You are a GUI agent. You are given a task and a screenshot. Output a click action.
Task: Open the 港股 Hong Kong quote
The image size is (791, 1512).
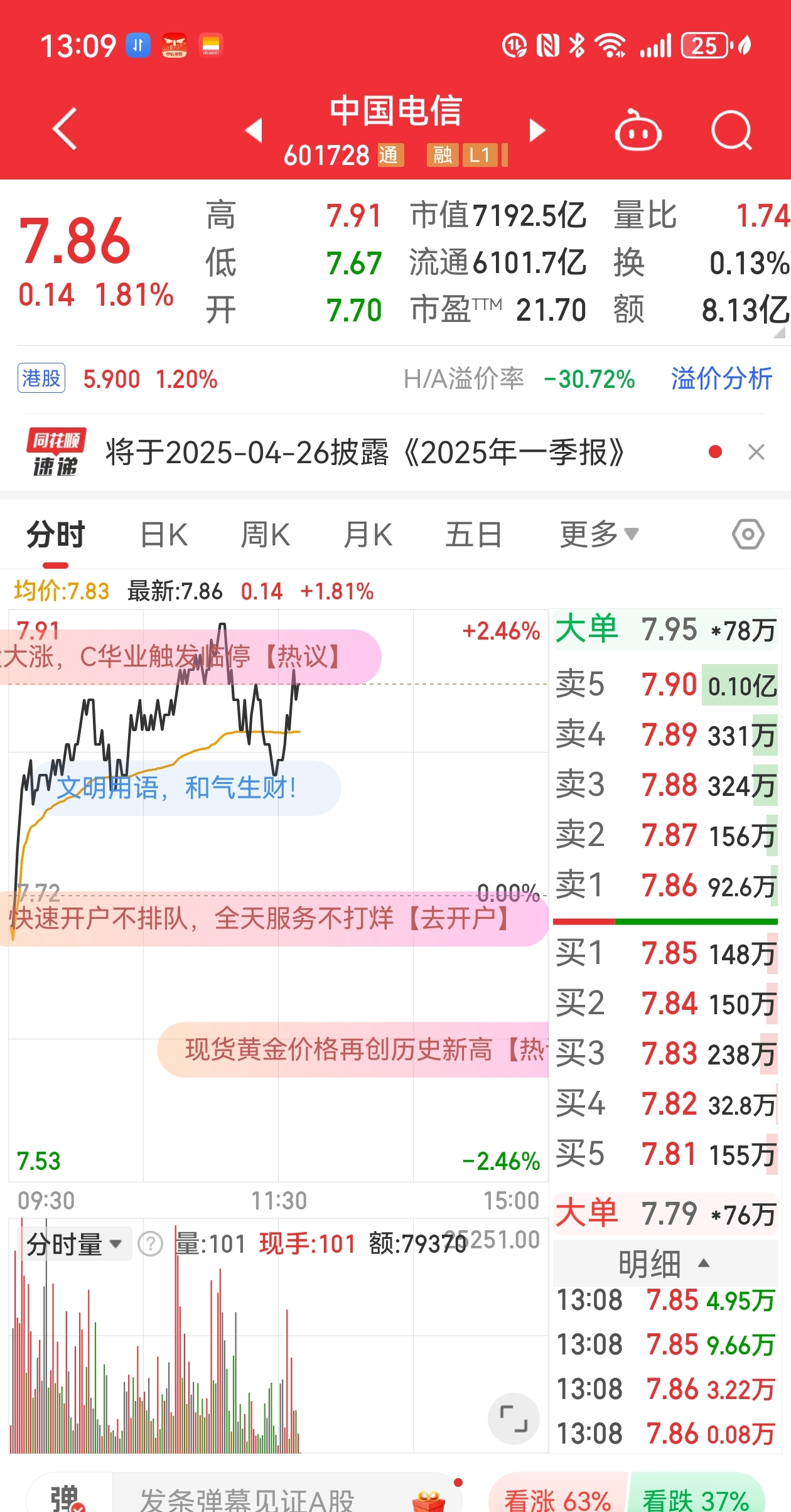click(x=41, y=378)
